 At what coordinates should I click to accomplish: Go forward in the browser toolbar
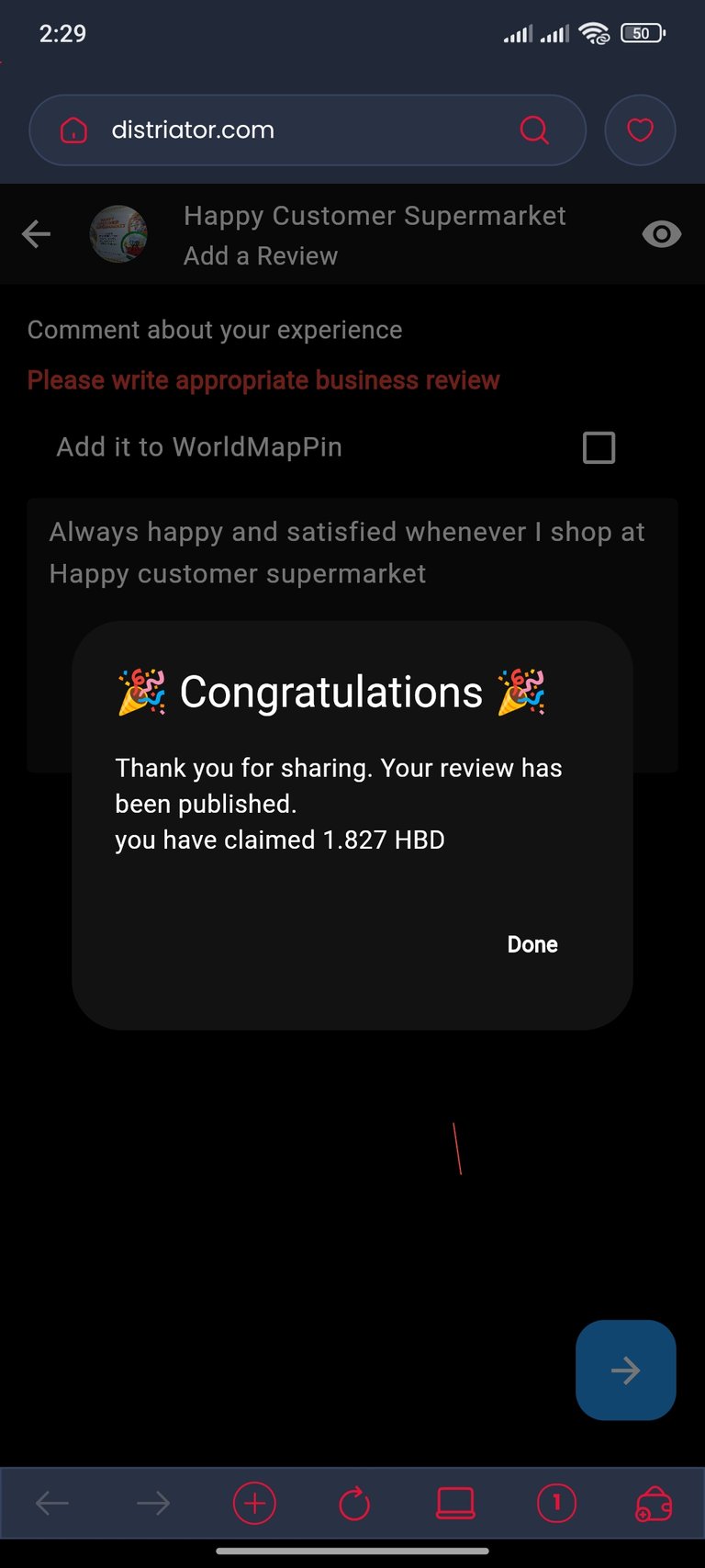153,1504
